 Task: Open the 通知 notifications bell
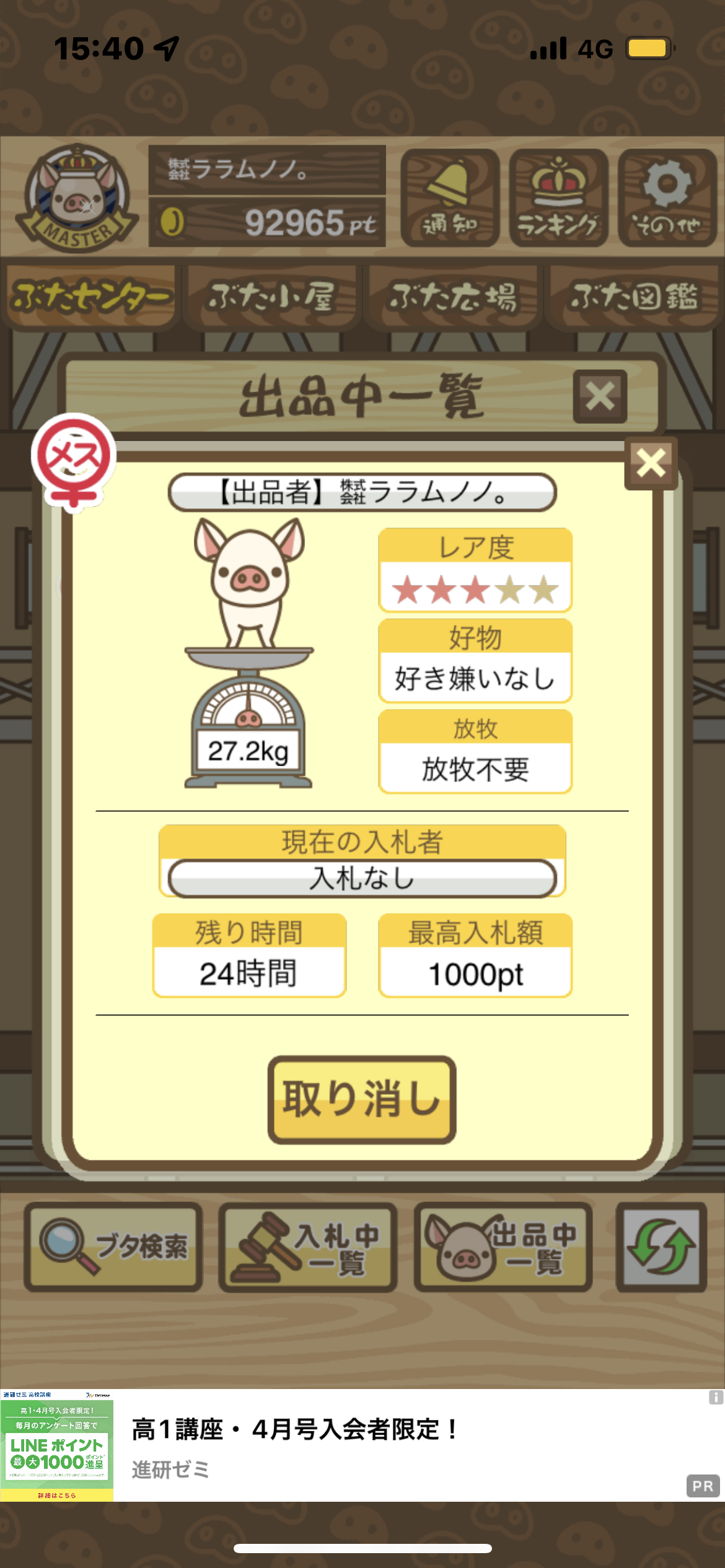[x=450, y=198]
